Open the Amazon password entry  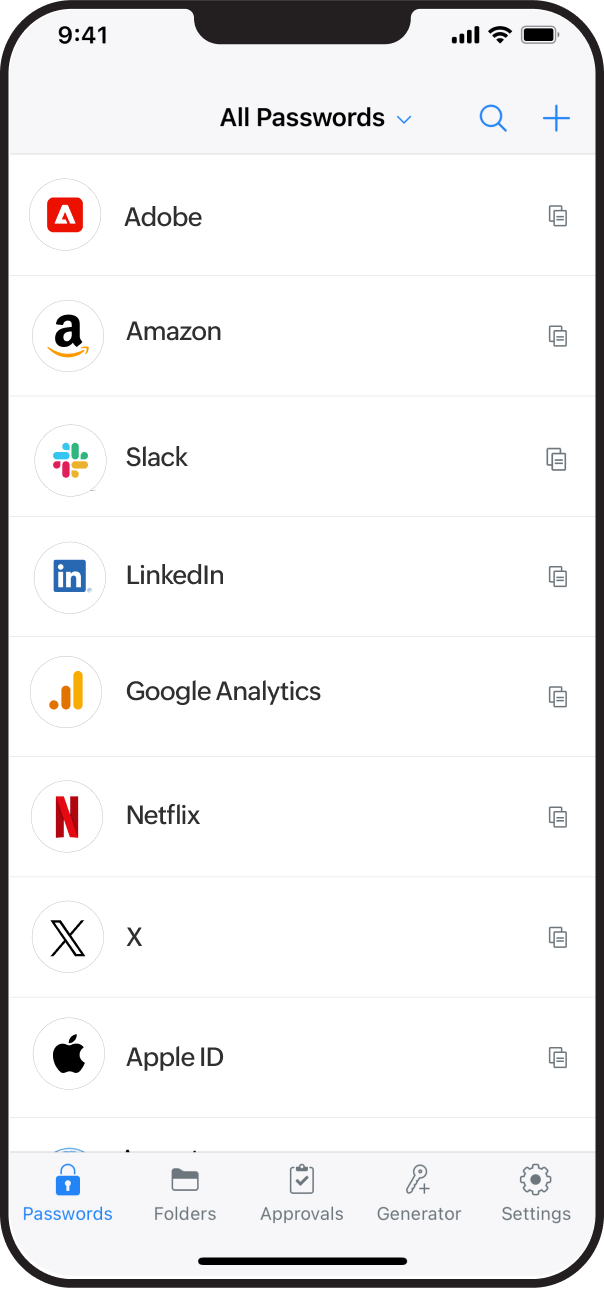[173, 331]
